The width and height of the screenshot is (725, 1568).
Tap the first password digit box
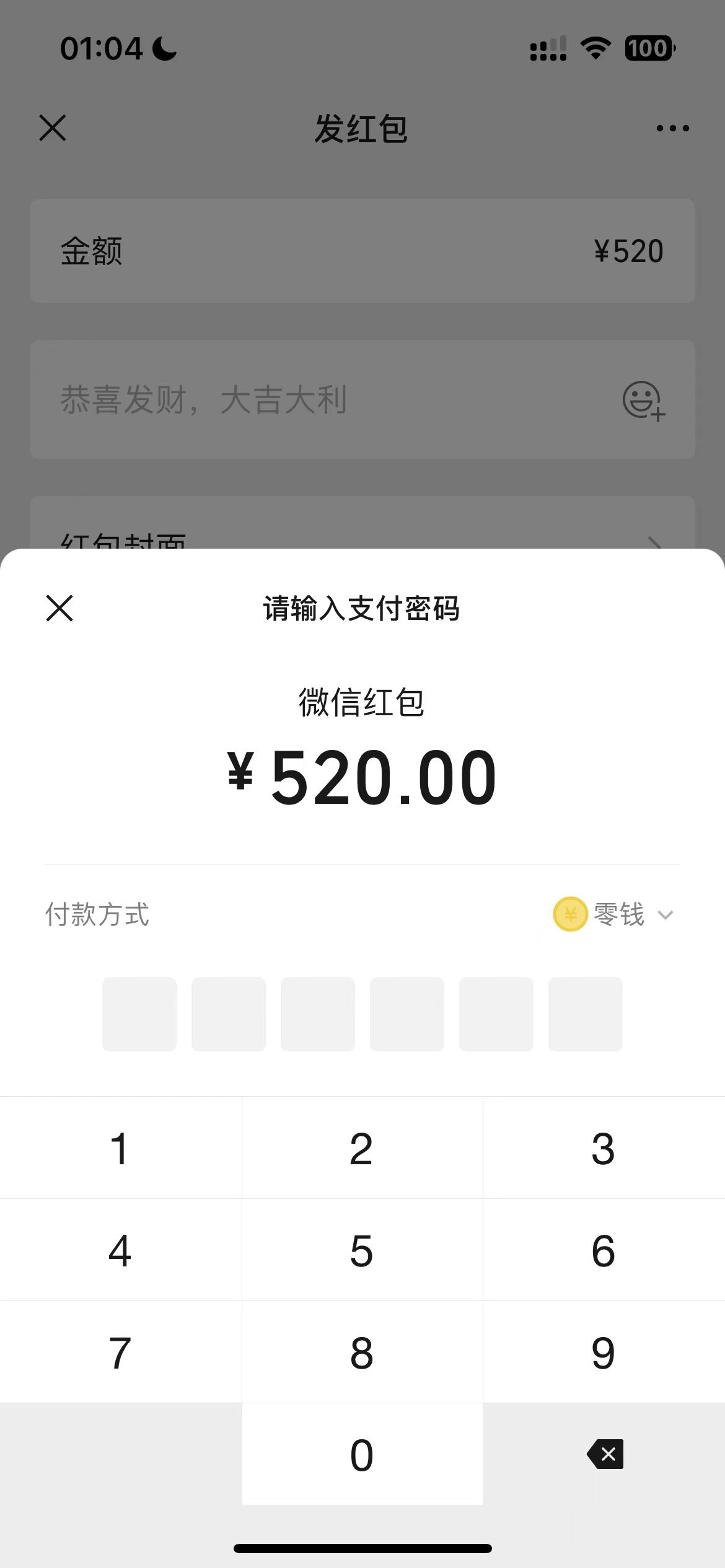[139, 1014]
